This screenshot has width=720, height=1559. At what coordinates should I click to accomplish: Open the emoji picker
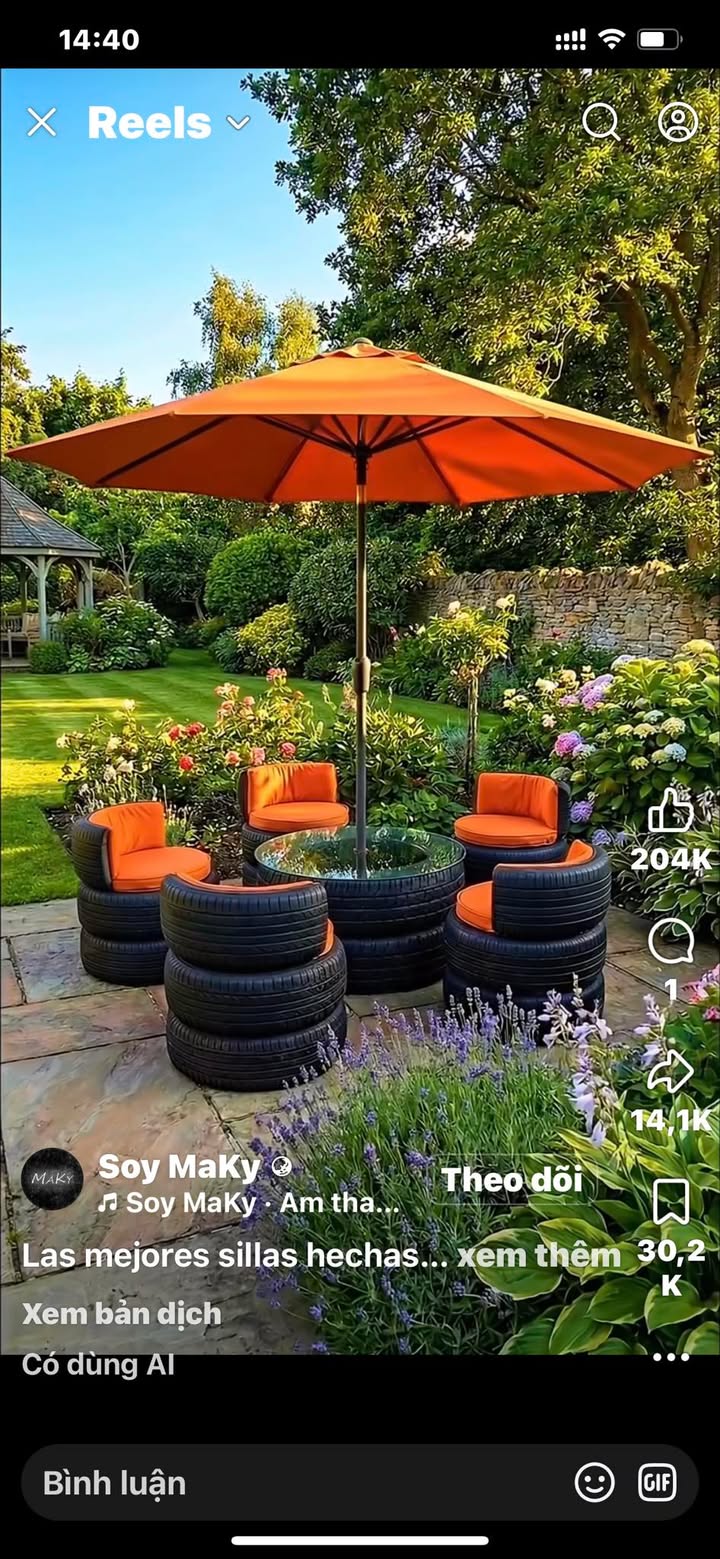[595, 1482]
